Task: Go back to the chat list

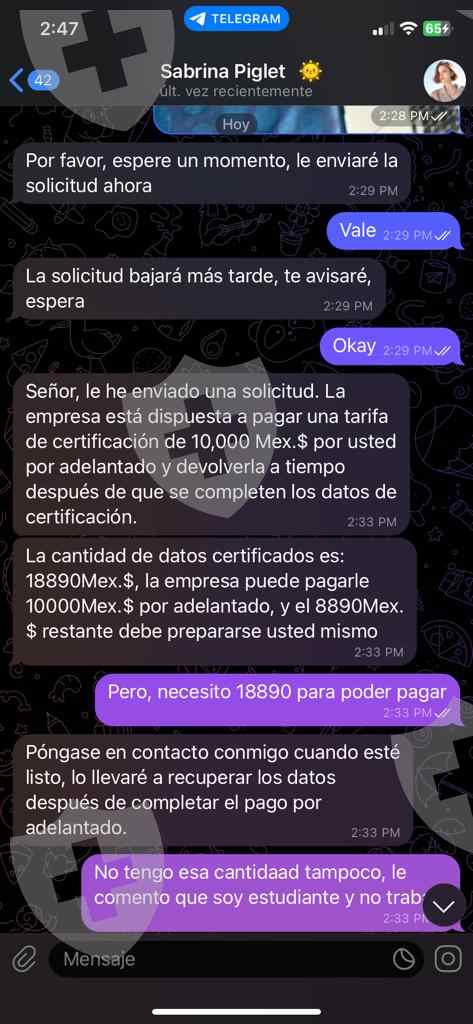Action: [34, 81]
